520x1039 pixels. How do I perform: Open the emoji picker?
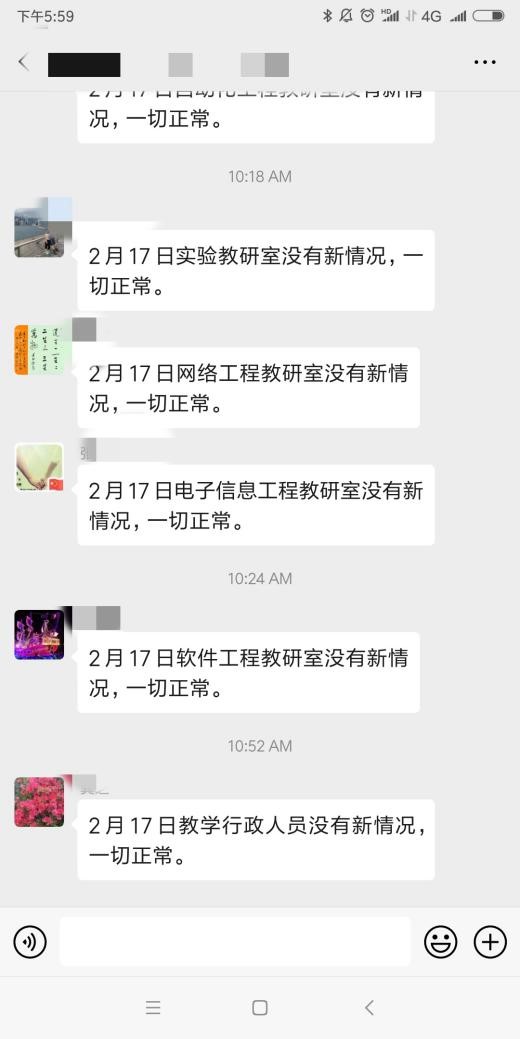441,942
